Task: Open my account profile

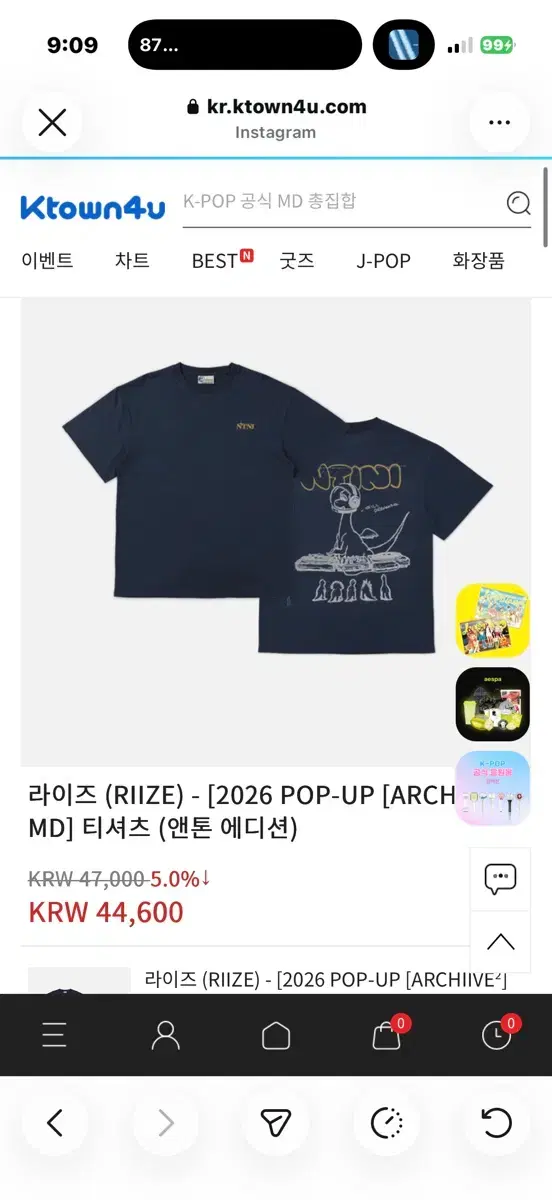Action: click(166, 1035)
